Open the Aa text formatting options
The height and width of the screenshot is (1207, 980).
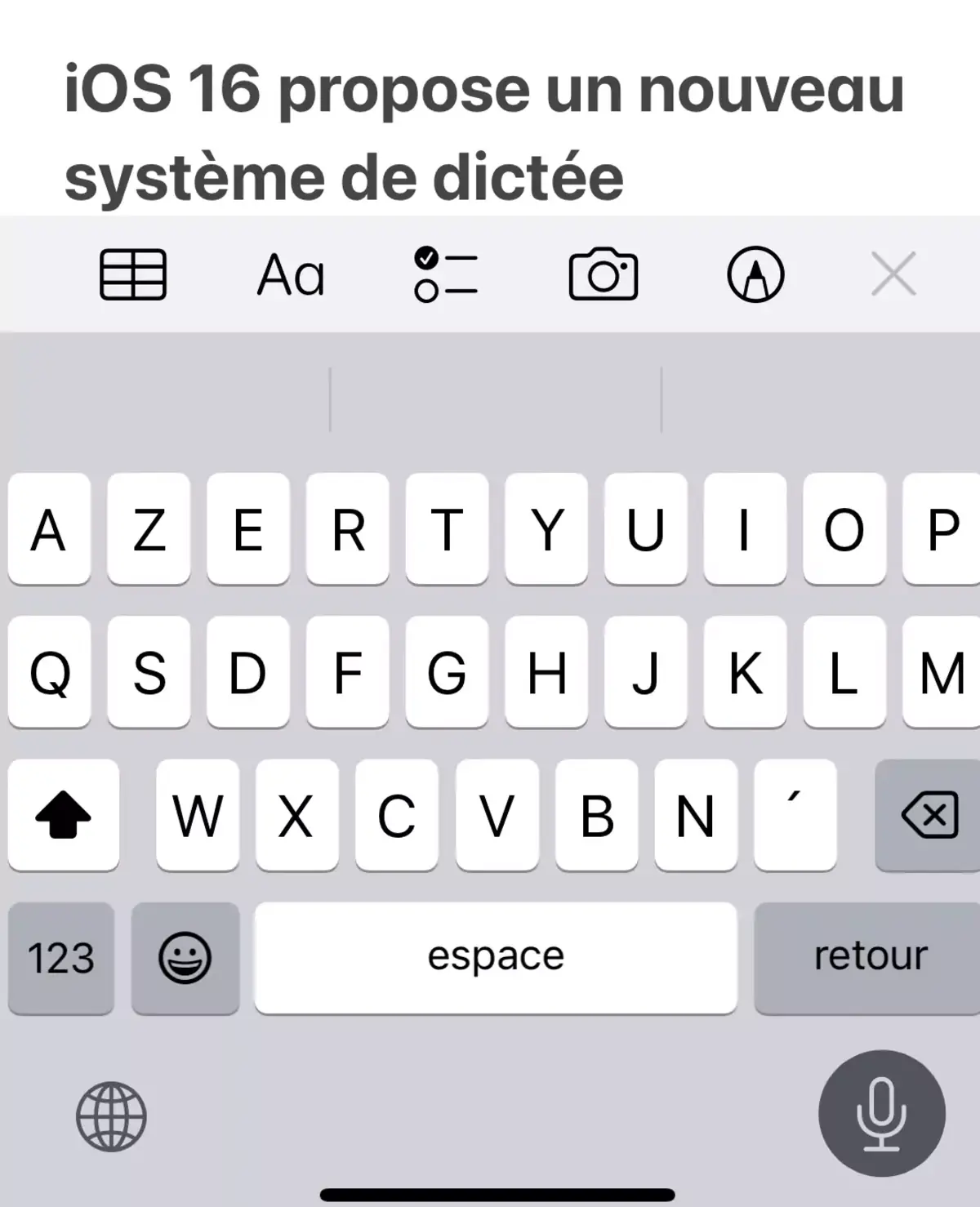click(x=290, y=274)
